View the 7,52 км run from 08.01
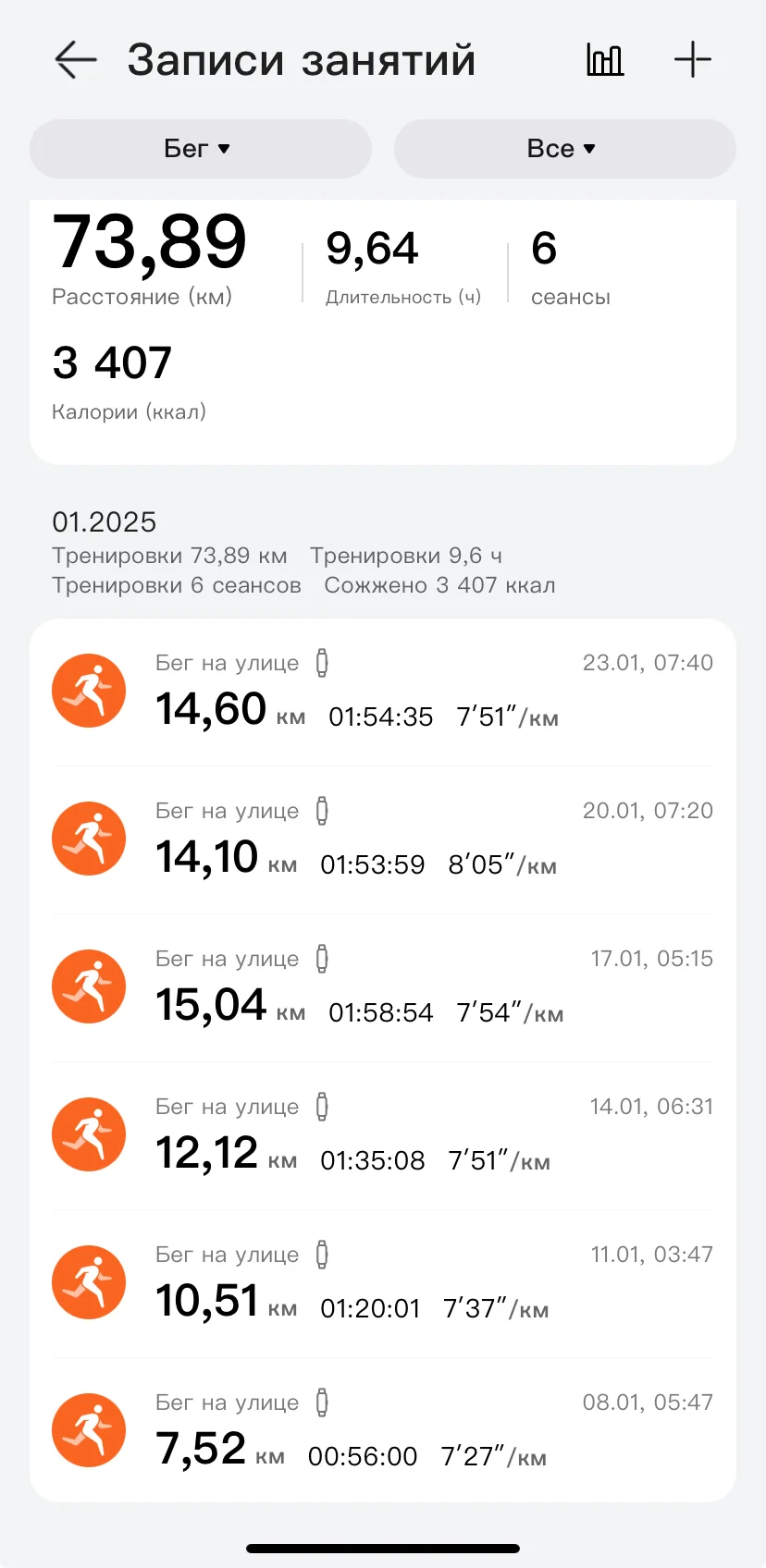766x1568 pixels. (383, 1431)
